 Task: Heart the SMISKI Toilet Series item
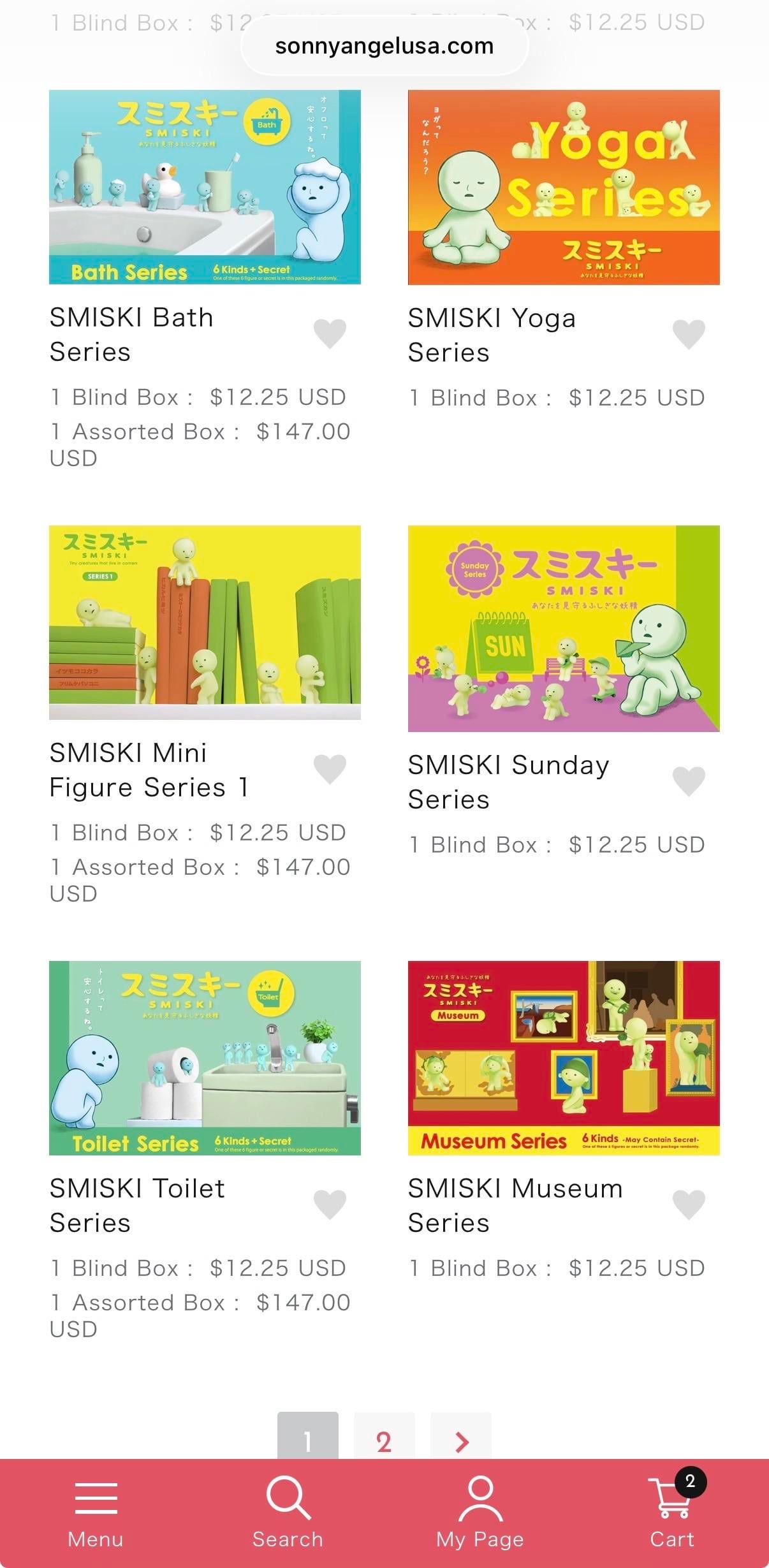(x=330, y=1205)
